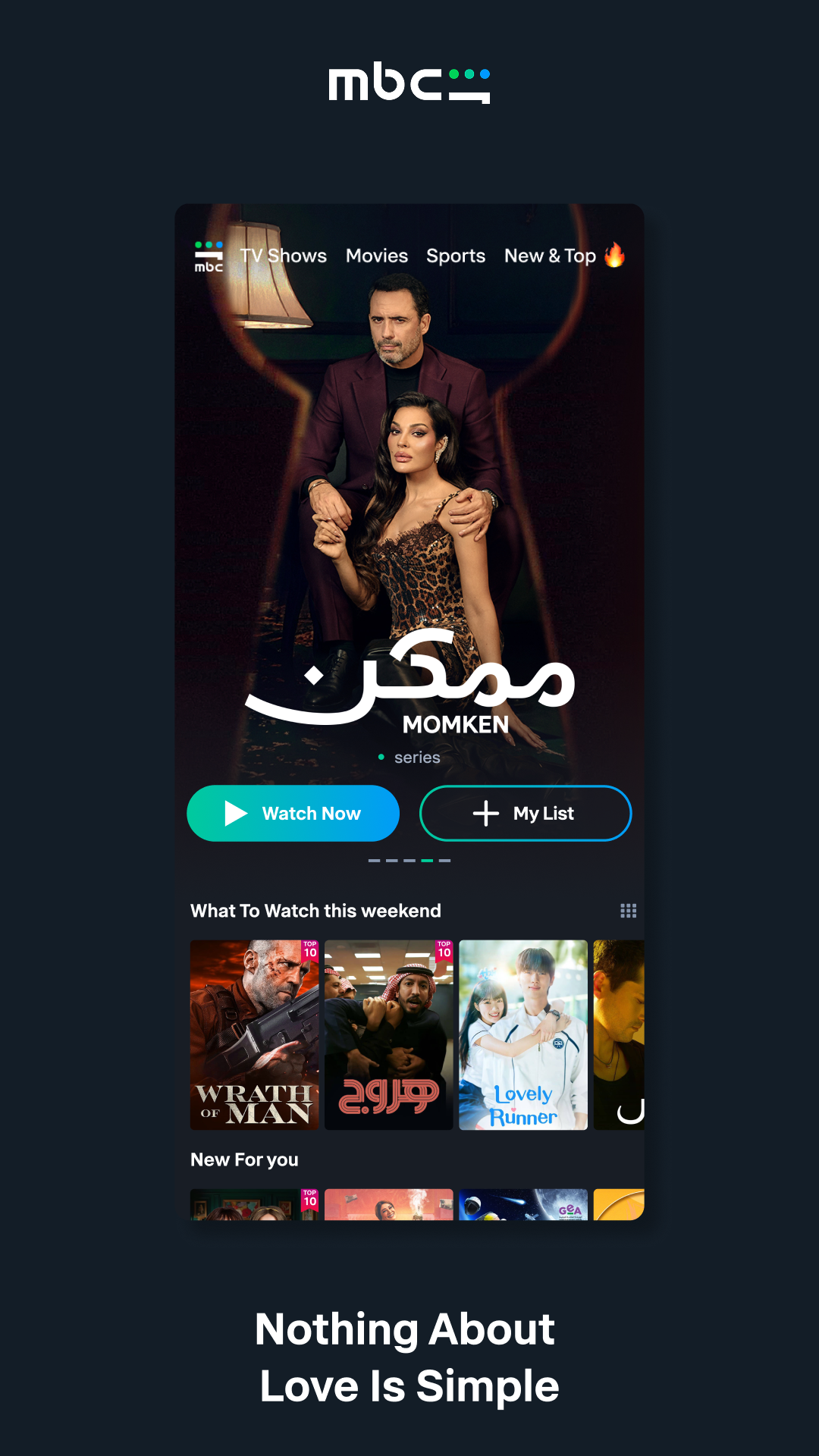The width and height of the screenshot is (819, 1456).
Task: Open the TV Shows menu item
Action: [x=283, y=256]
